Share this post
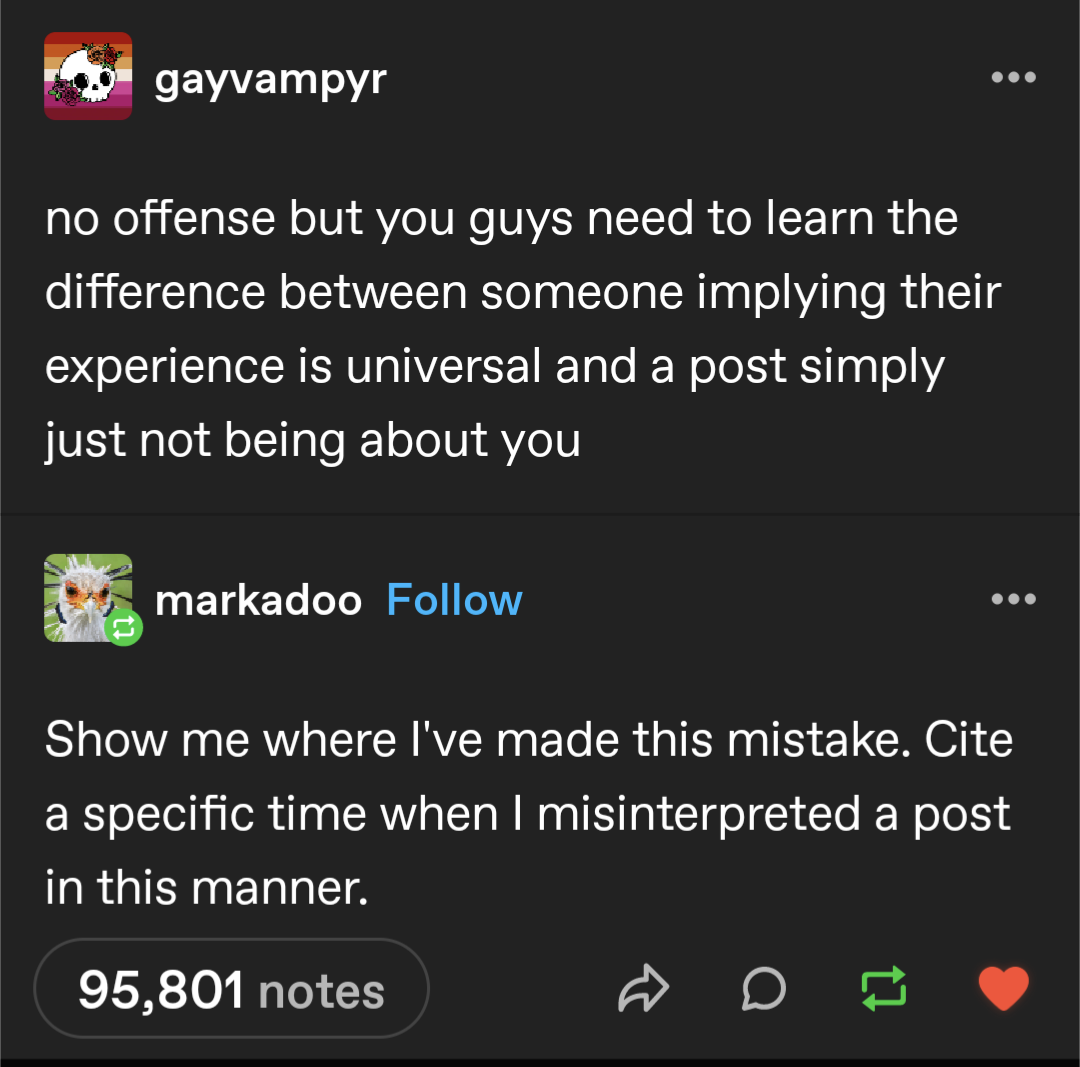Screen dimensions: 1080x1067 click(642, 989)
